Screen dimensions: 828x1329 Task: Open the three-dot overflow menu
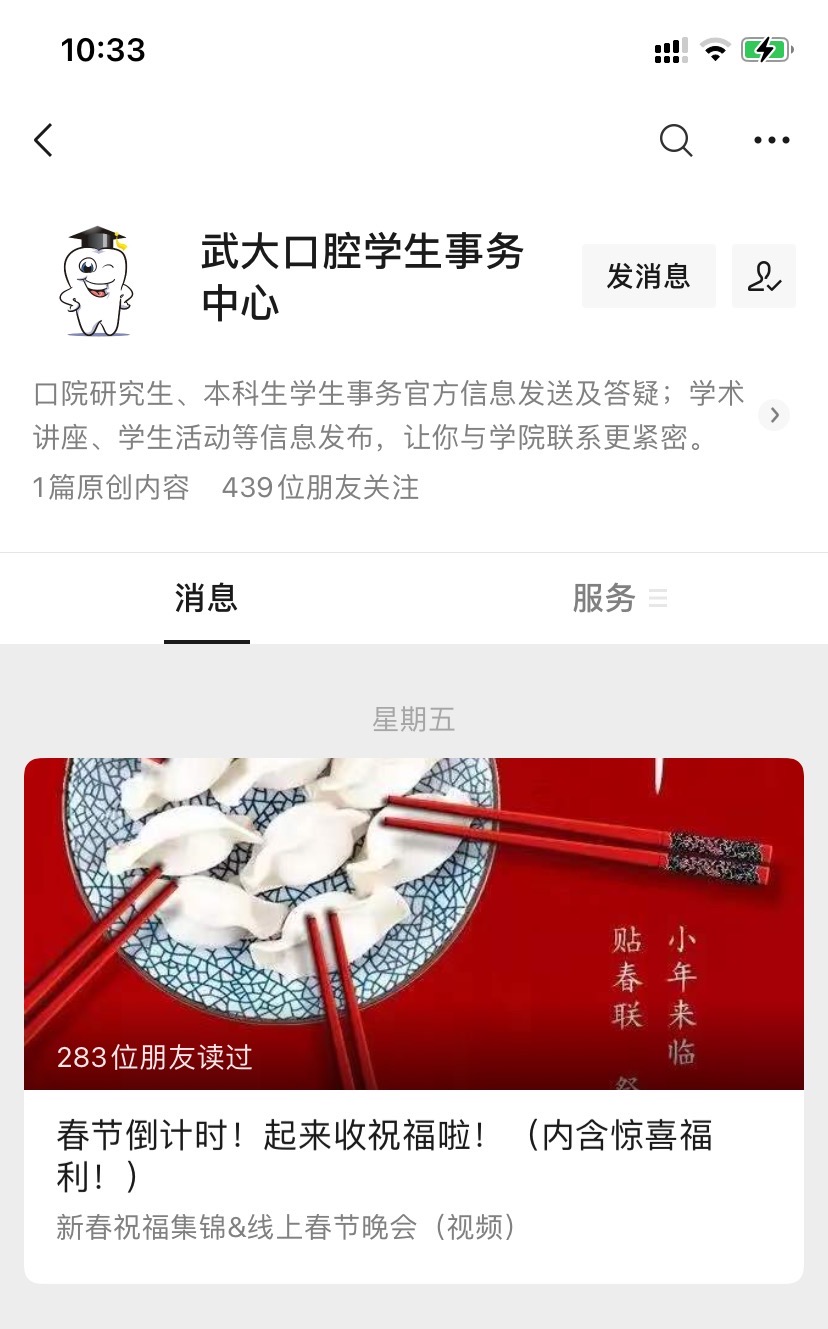[771, 140]
